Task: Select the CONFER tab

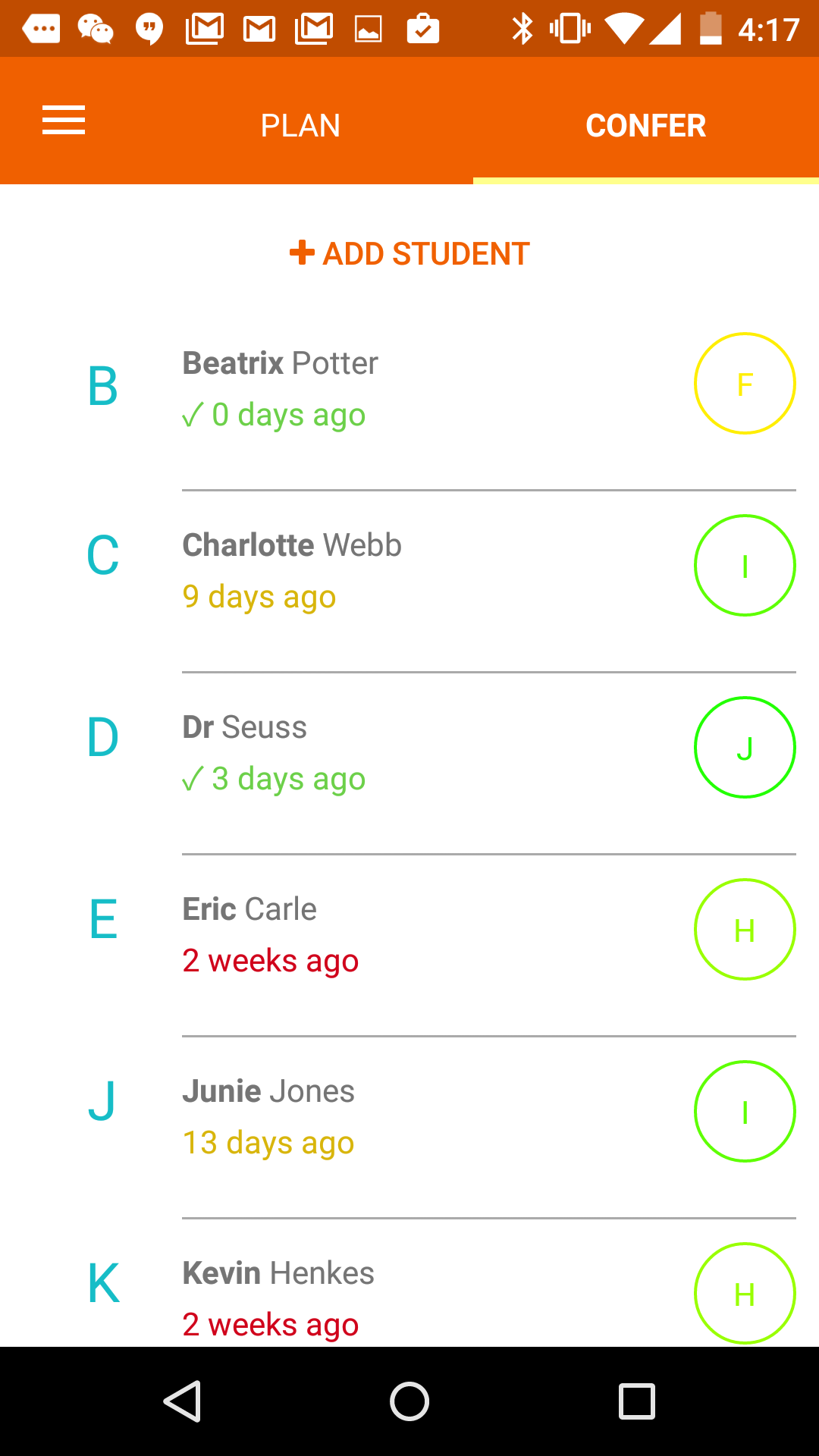Action: pos(645,125)
